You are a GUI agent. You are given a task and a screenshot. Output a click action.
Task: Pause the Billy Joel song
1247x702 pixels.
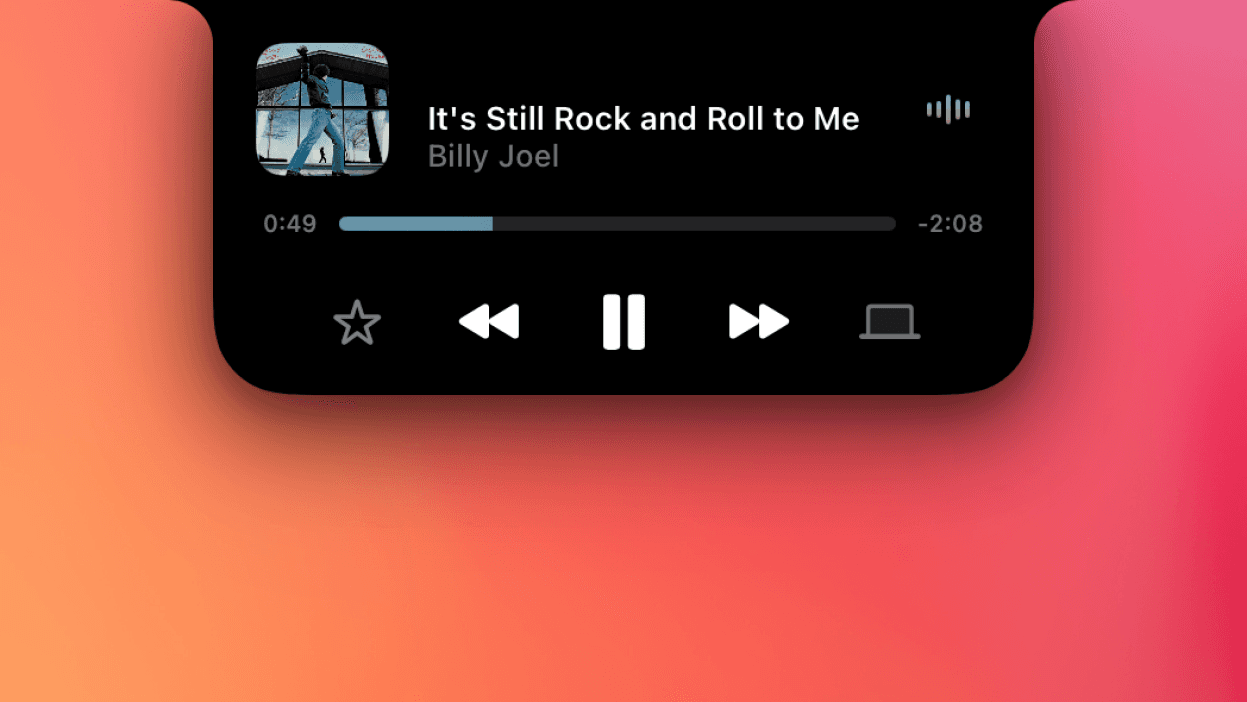[623, 322]
